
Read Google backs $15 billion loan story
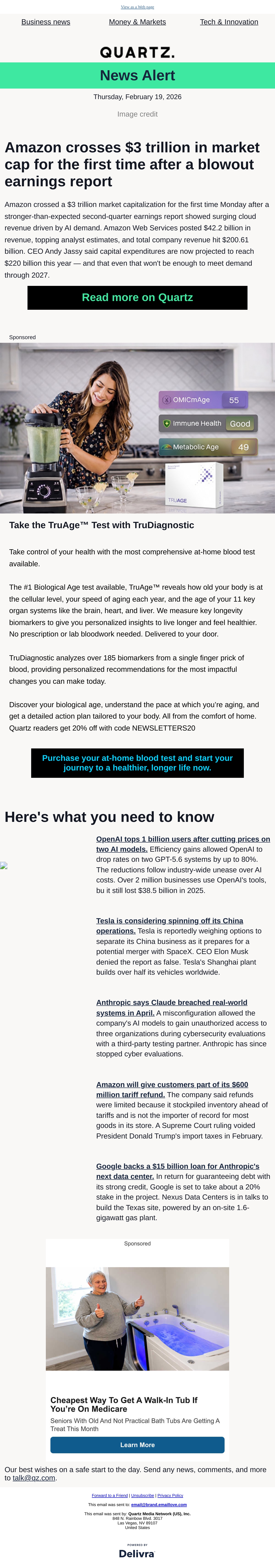pos(178,1171)
